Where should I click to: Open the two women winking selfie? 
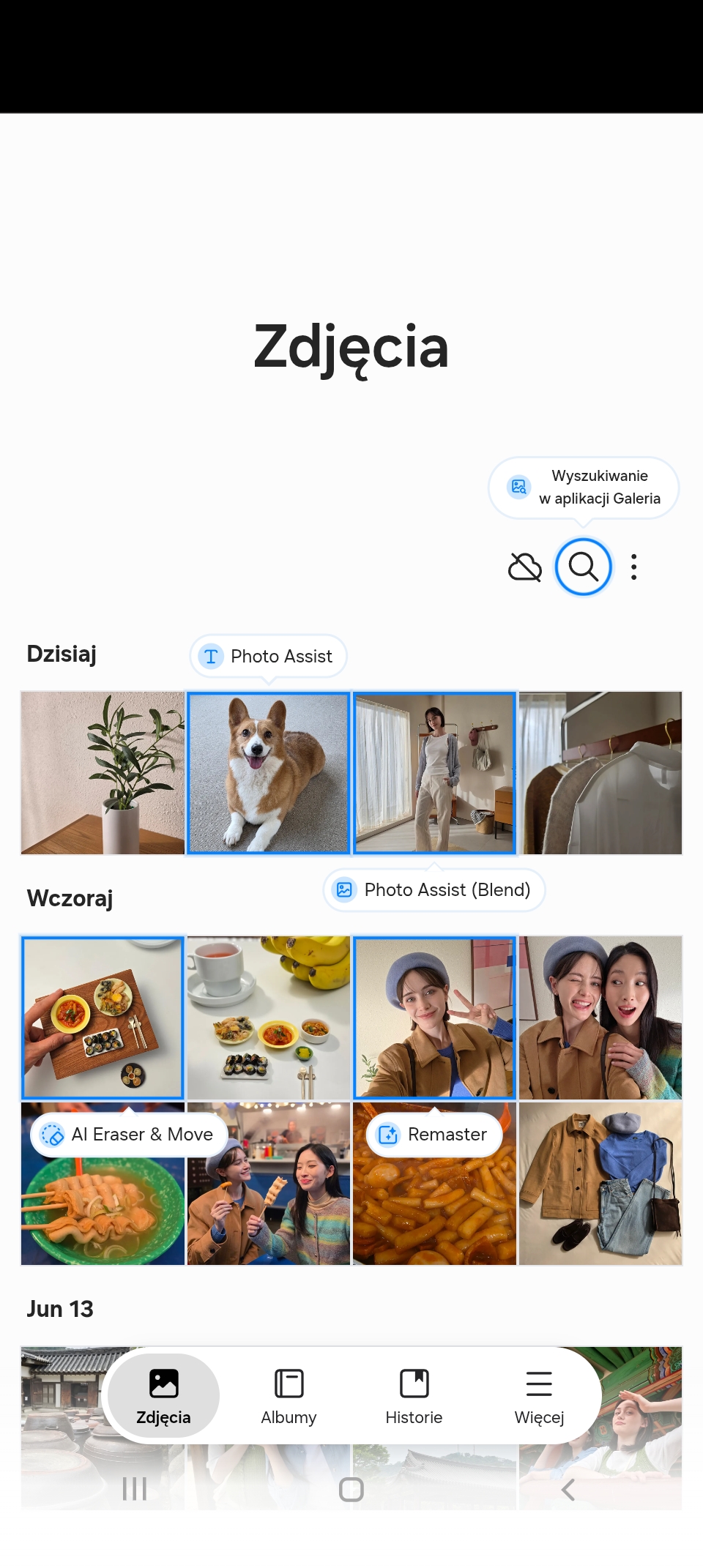click(x=600, y=1018)
